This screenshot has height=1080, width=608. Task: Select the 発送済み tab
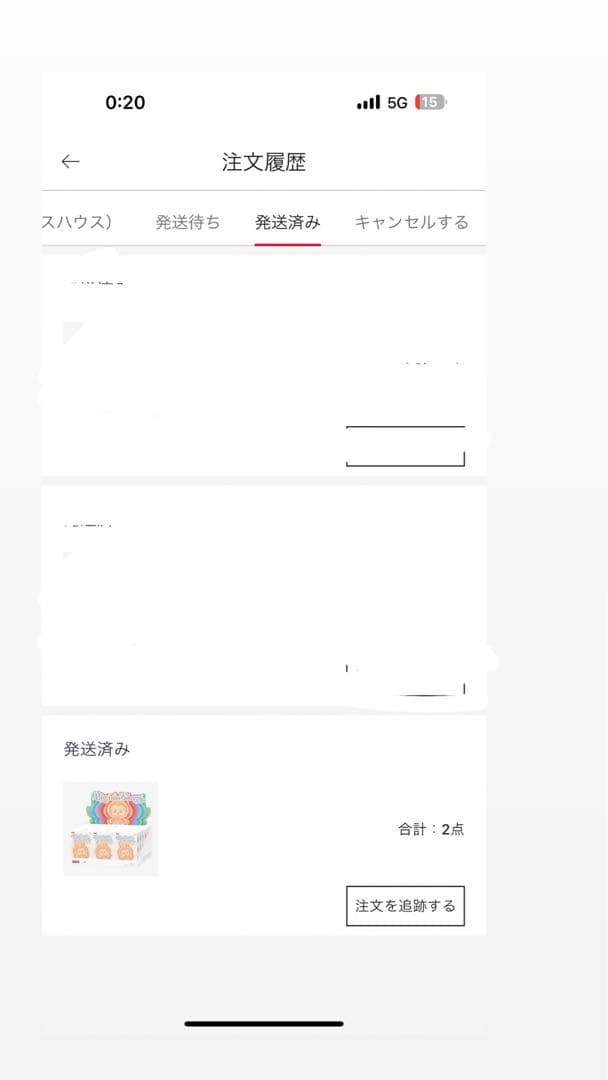287,222
